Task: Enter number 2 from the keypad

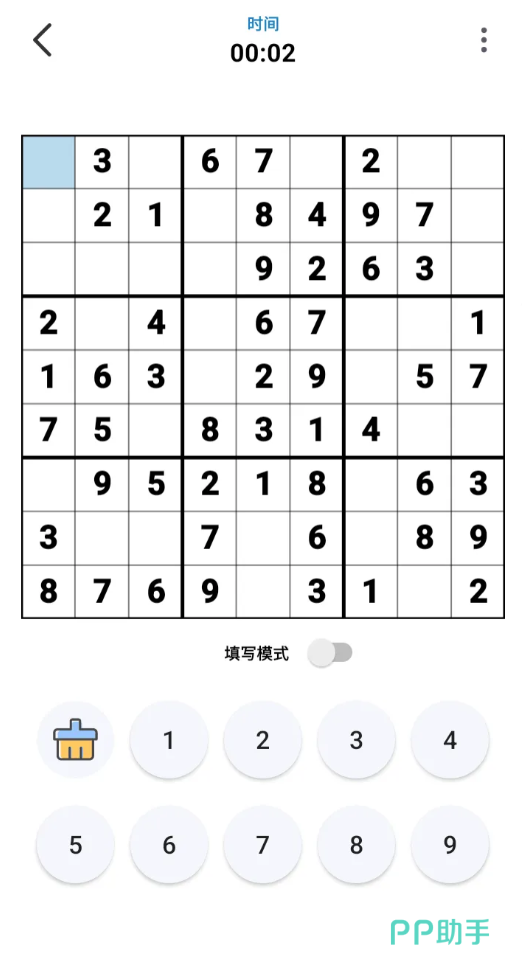Action: point(263,739)
